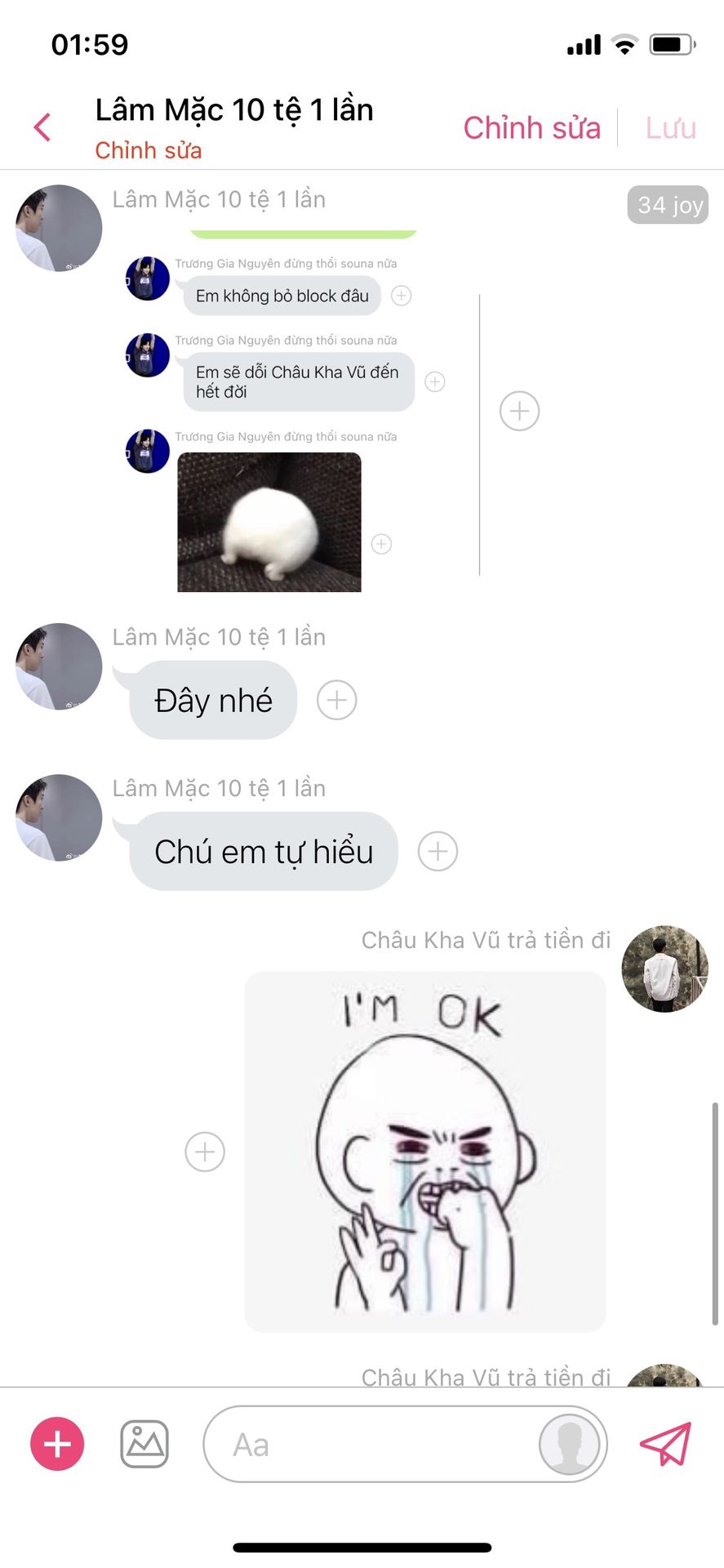This screenshot has width=724, height=1568.
Task: Open the image picker icon
Action: click(x=144, y=1444)
